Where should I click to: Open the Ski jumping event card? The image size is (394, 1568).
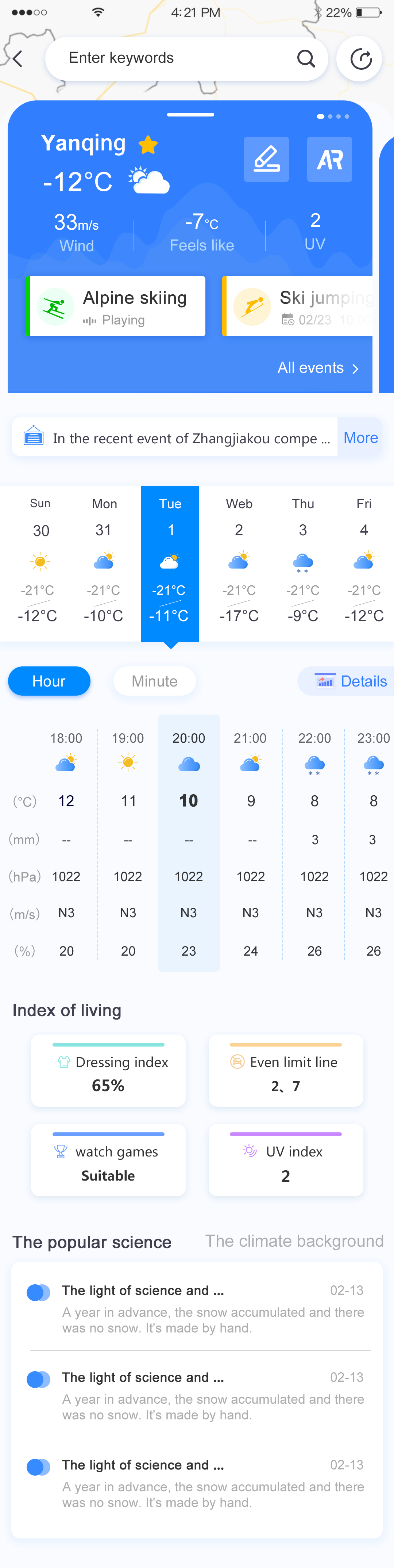click(x=298, y=306)
